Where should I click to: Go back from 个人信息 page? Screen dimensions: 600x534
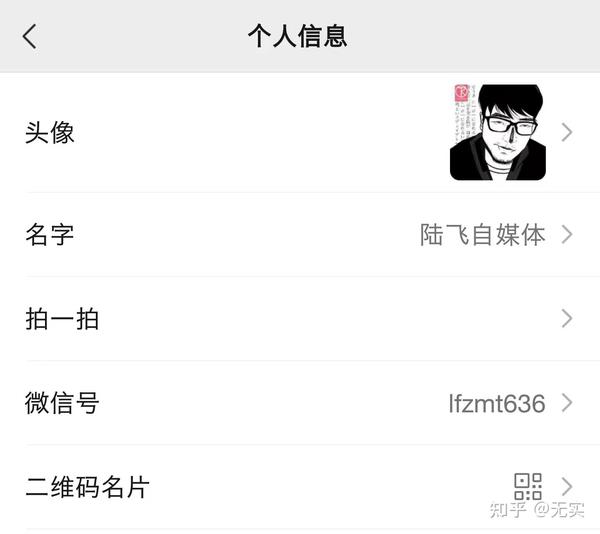click(x=29, y=37)
